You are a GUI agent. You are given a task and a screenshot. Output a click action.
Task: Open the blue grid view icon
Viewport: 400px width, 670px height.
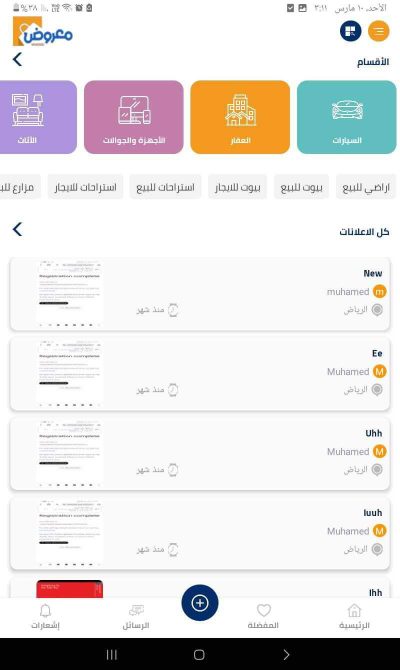tap(350, 31)
